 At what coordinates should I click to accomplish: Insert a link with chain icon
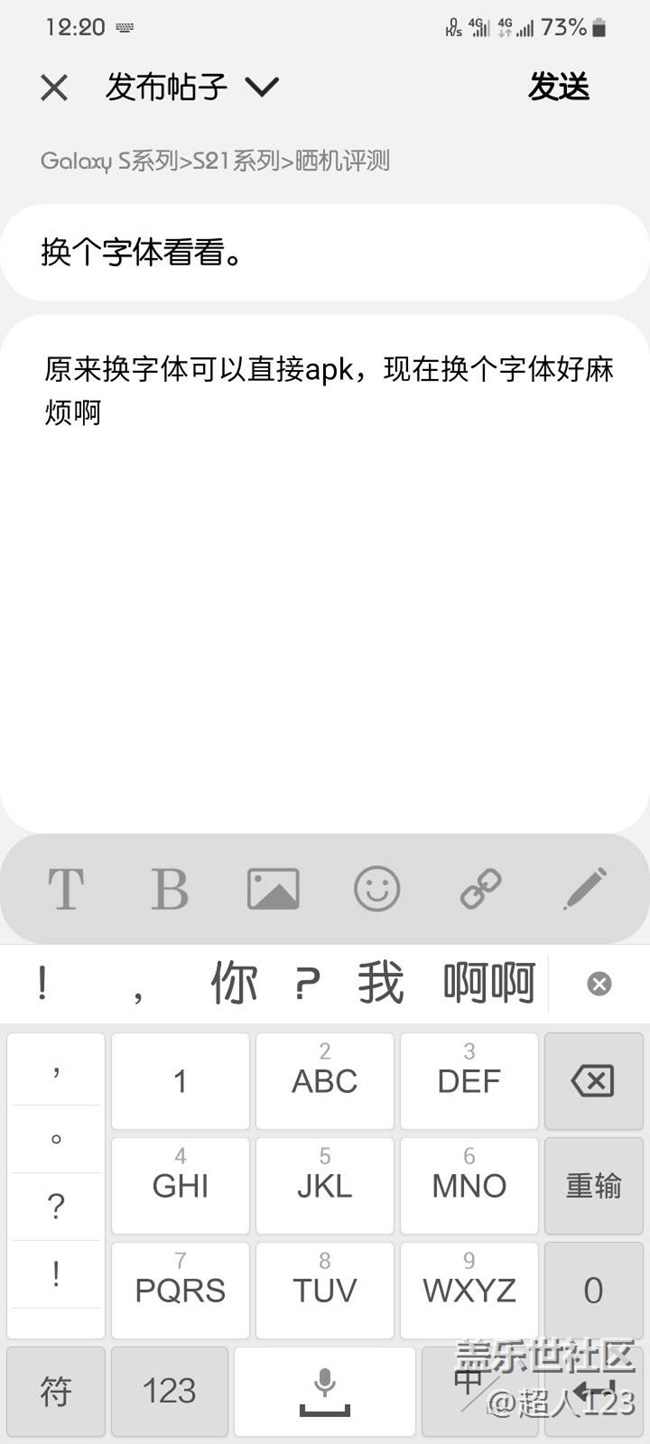[481, 888]
